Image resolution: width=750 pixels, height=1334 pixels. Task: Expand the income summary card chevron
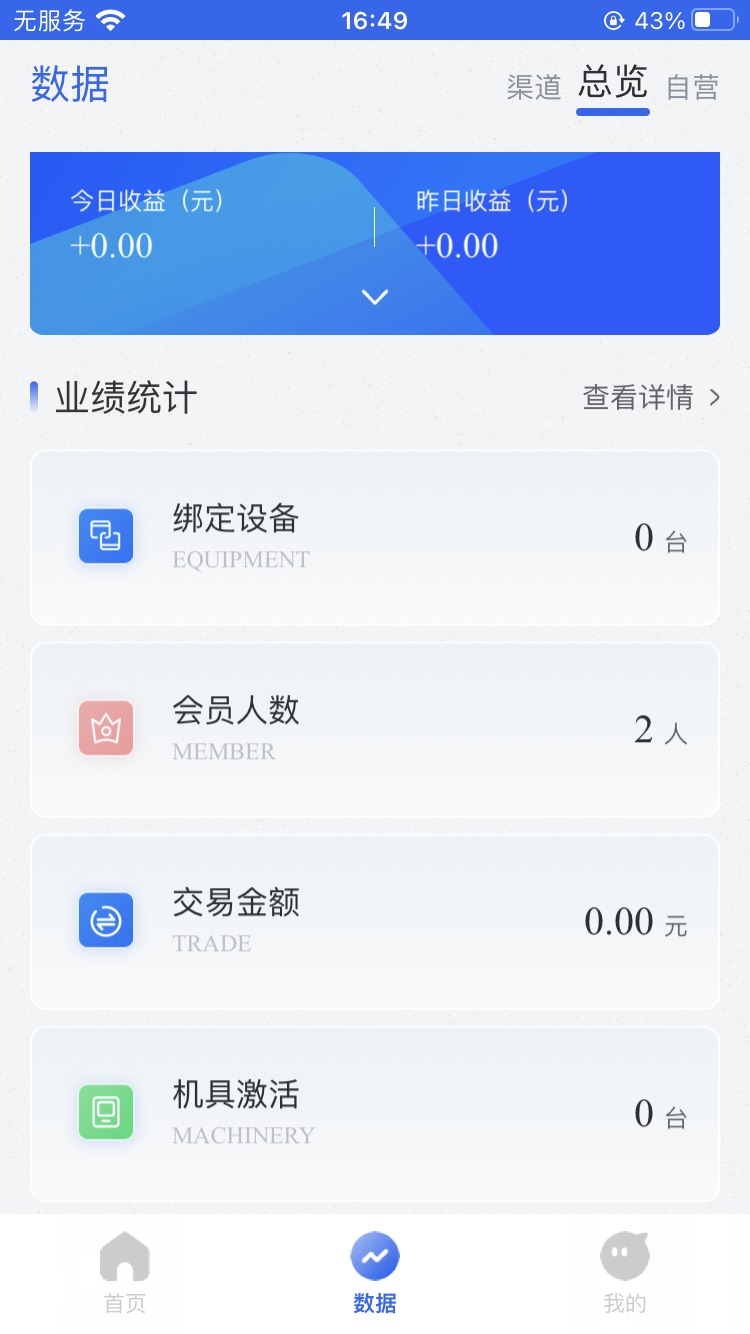[374, 297]
